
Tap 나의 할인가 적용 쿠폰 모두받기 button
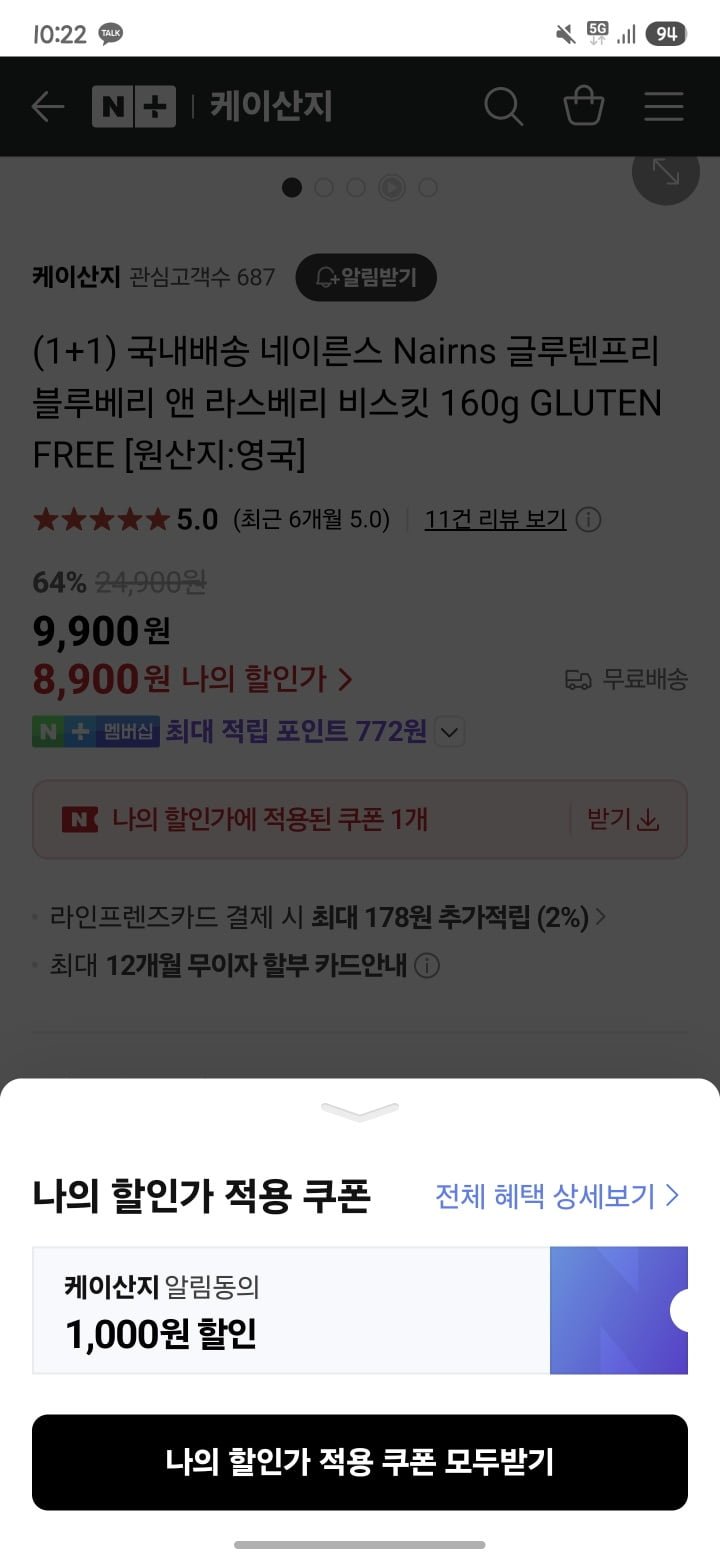[360, 1461]
